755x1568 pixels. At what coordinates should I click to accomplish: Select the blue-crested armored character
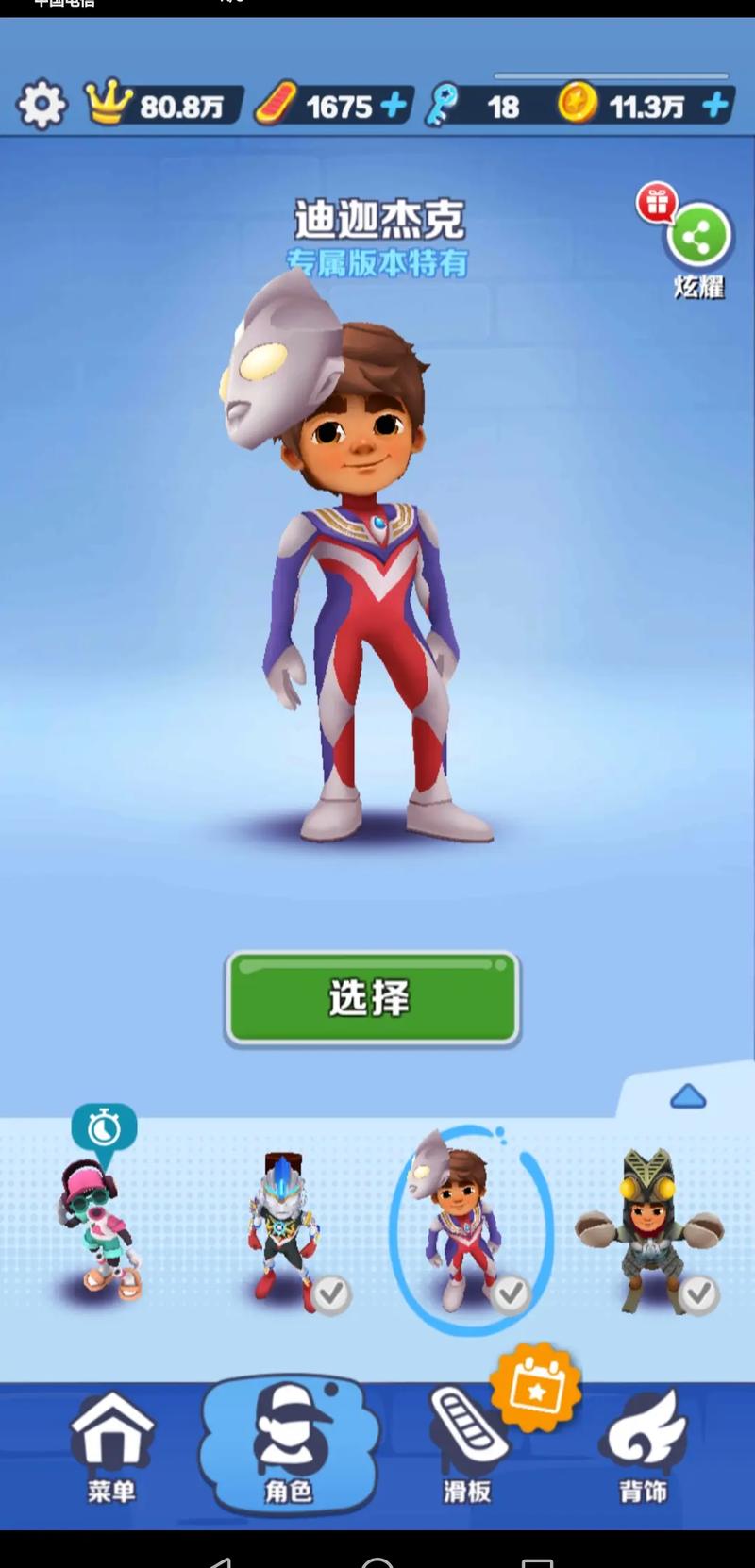tap(282, 1231)
